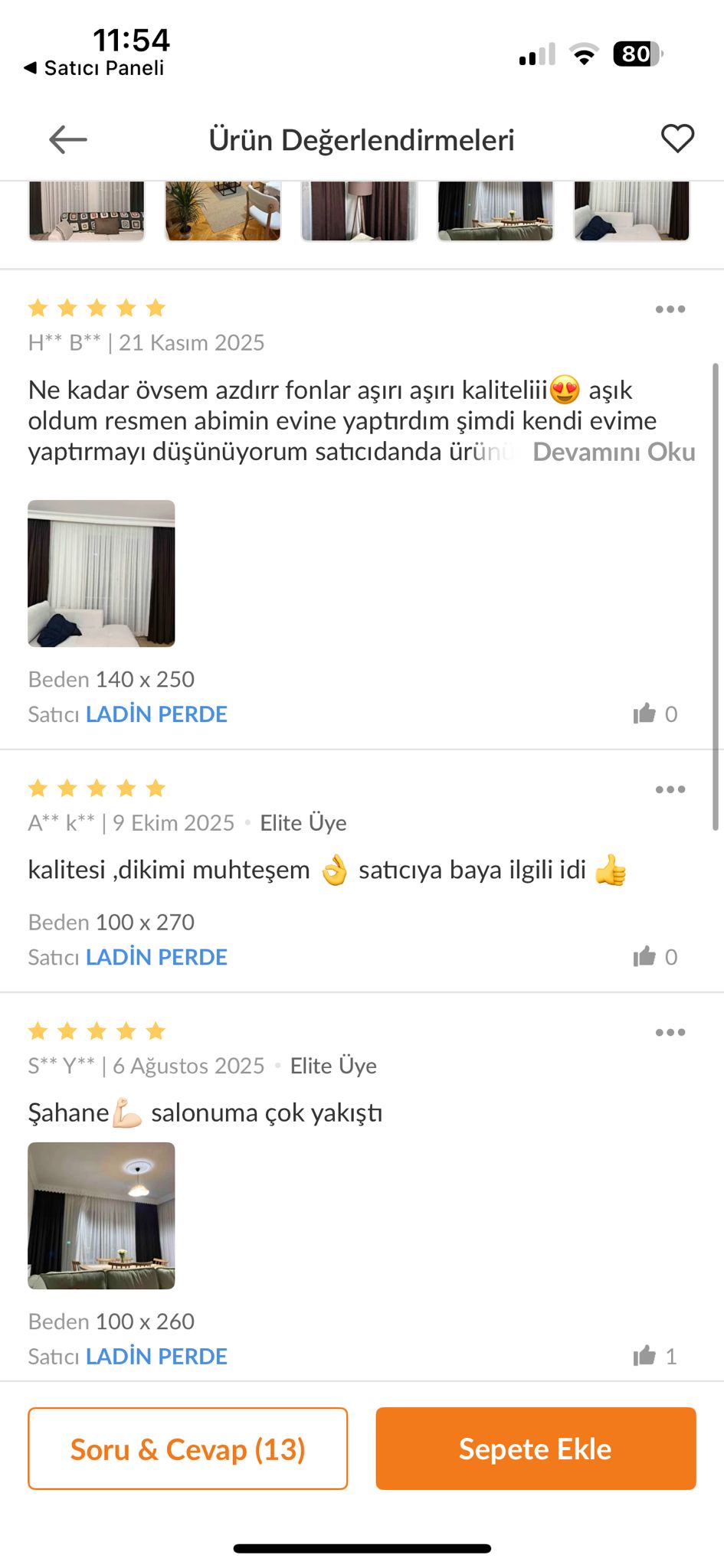Tap the first star on H** B** rating
Screen dimensions: 724x1568
pos(38,307)
